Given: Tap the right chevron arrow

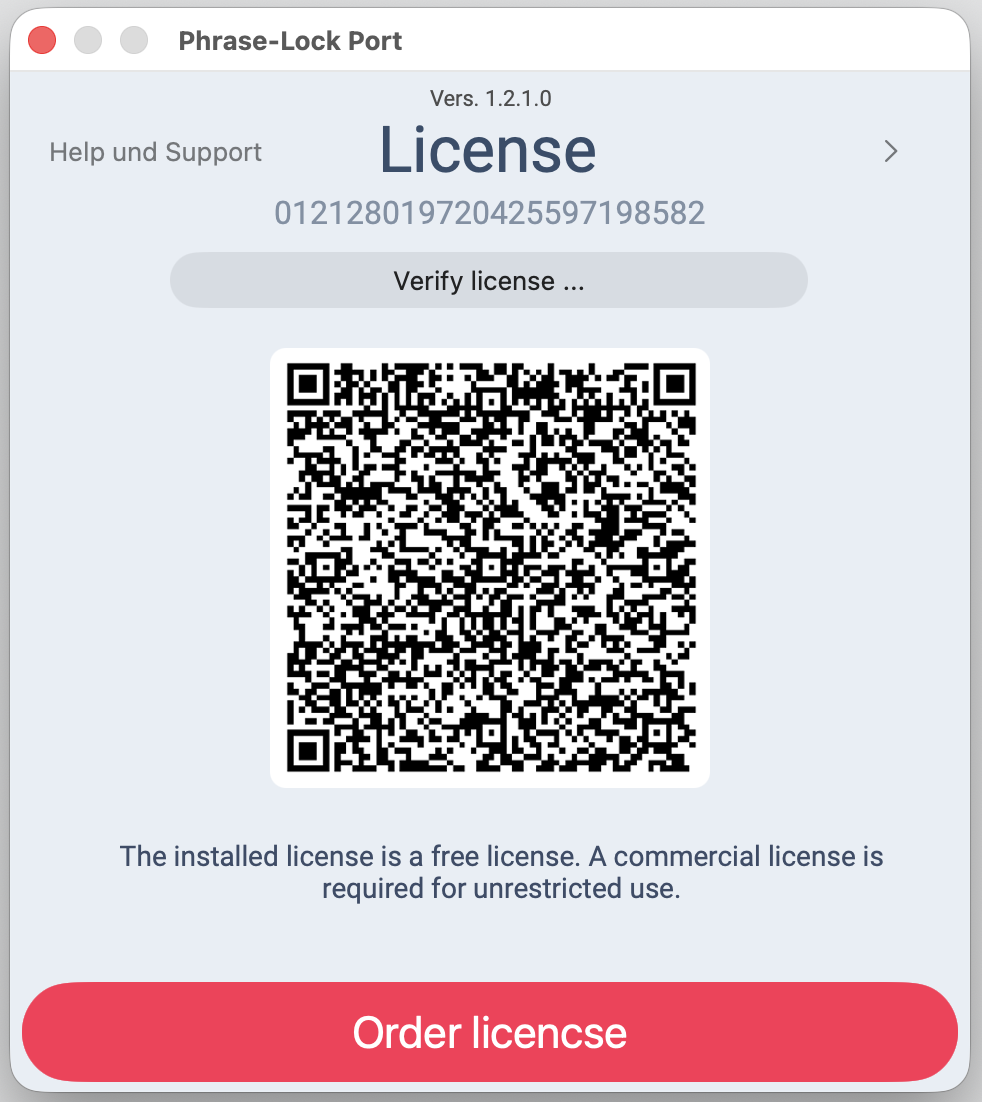Looking at the screenshot, I should click(x=891, y=152).
